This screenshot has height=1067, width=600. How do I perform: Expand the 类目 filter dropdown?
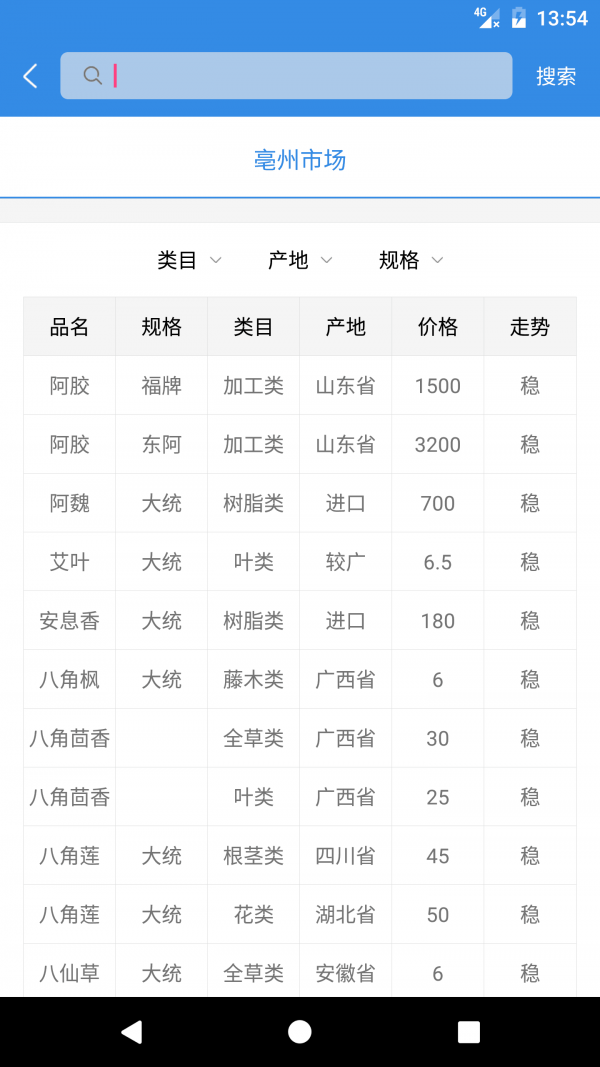pyautogui.click(x=189, y=260)
